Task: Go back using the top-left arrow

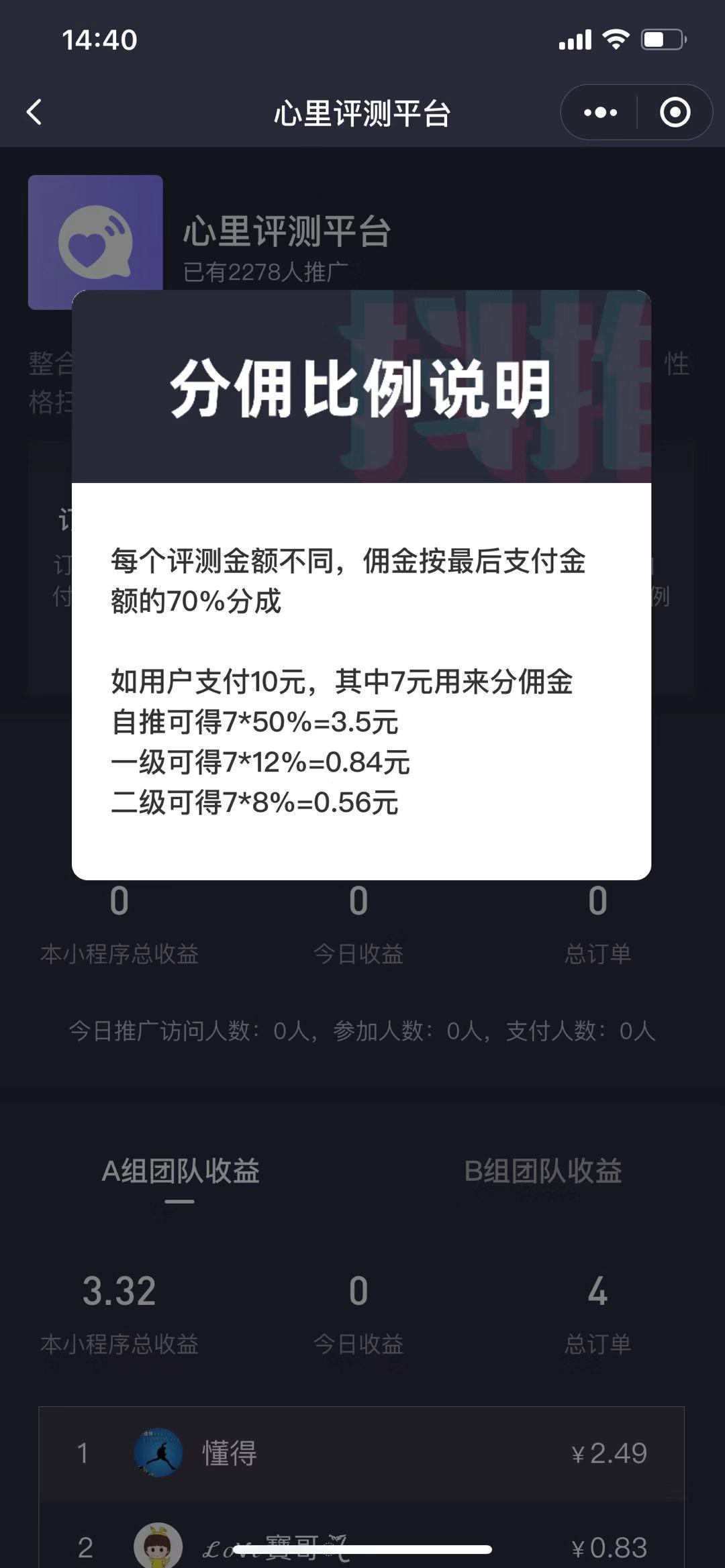Action: pyautogui.click(x=35, y=112)
